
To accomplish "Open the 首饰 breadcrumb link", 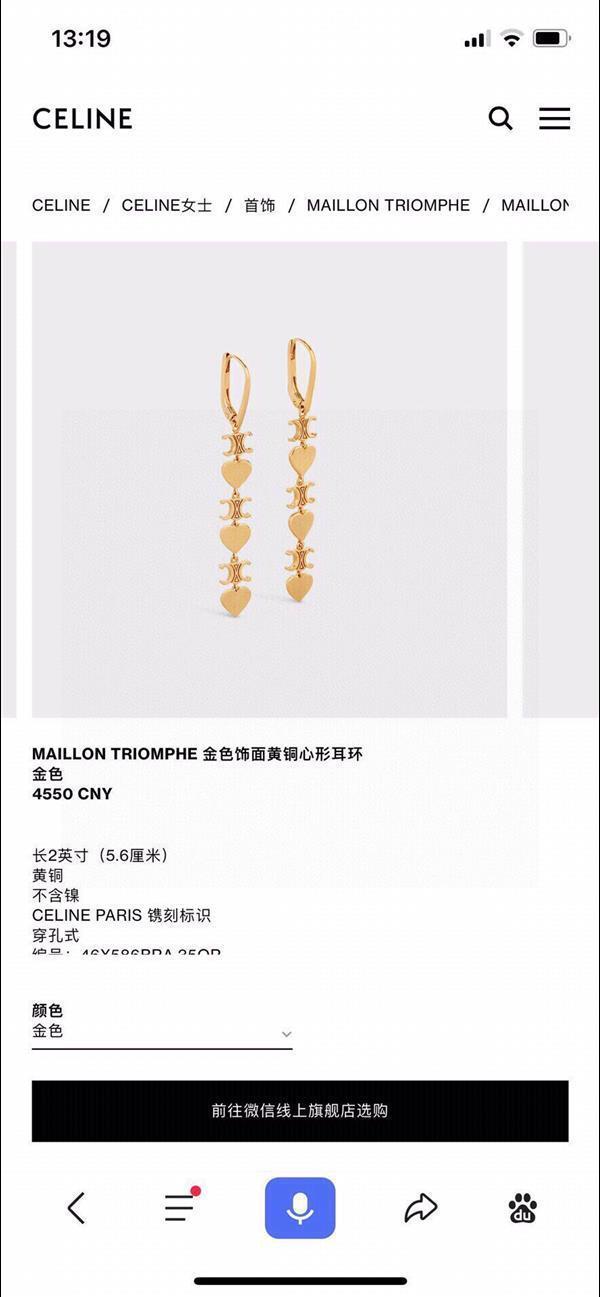I will [259, 205].
